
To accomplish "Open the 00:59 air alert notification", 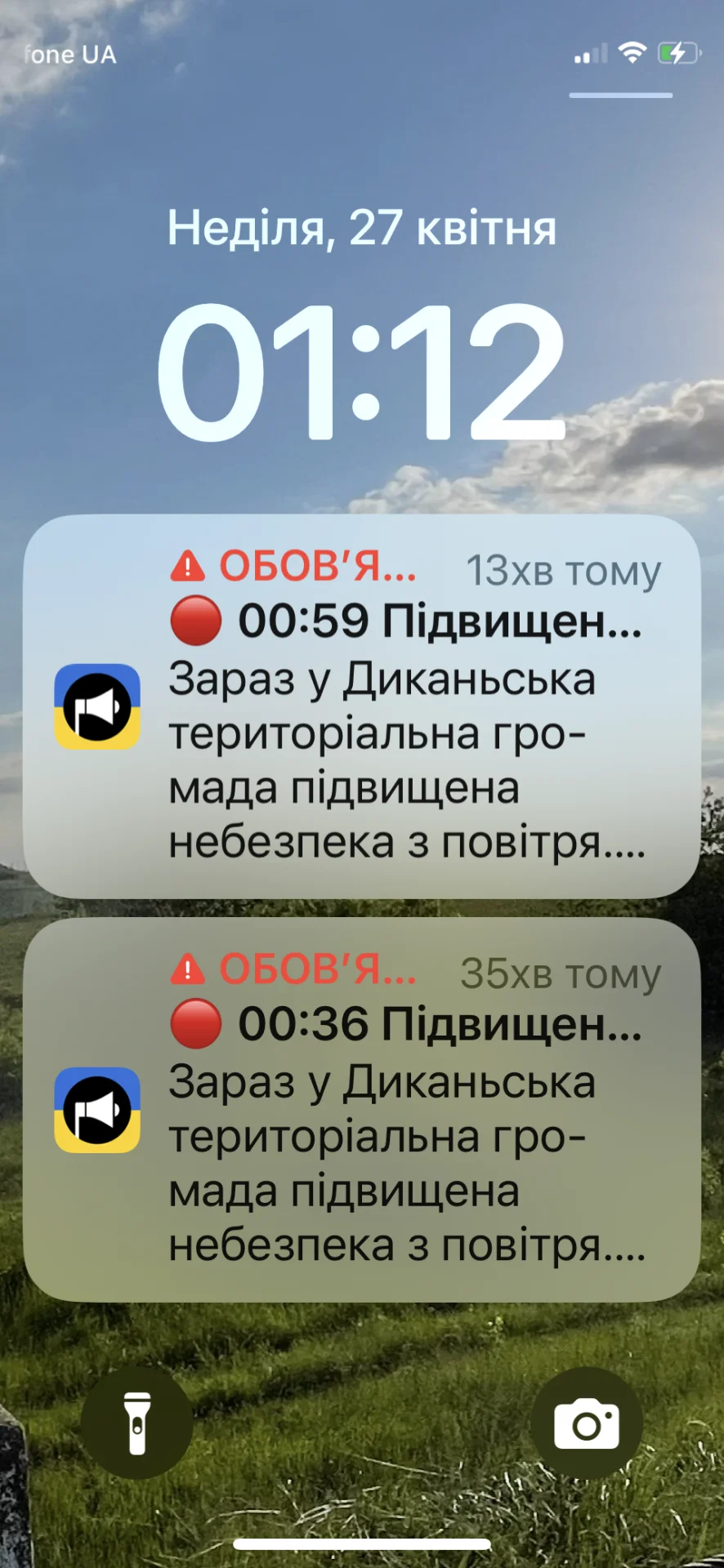I will point(362,707).
